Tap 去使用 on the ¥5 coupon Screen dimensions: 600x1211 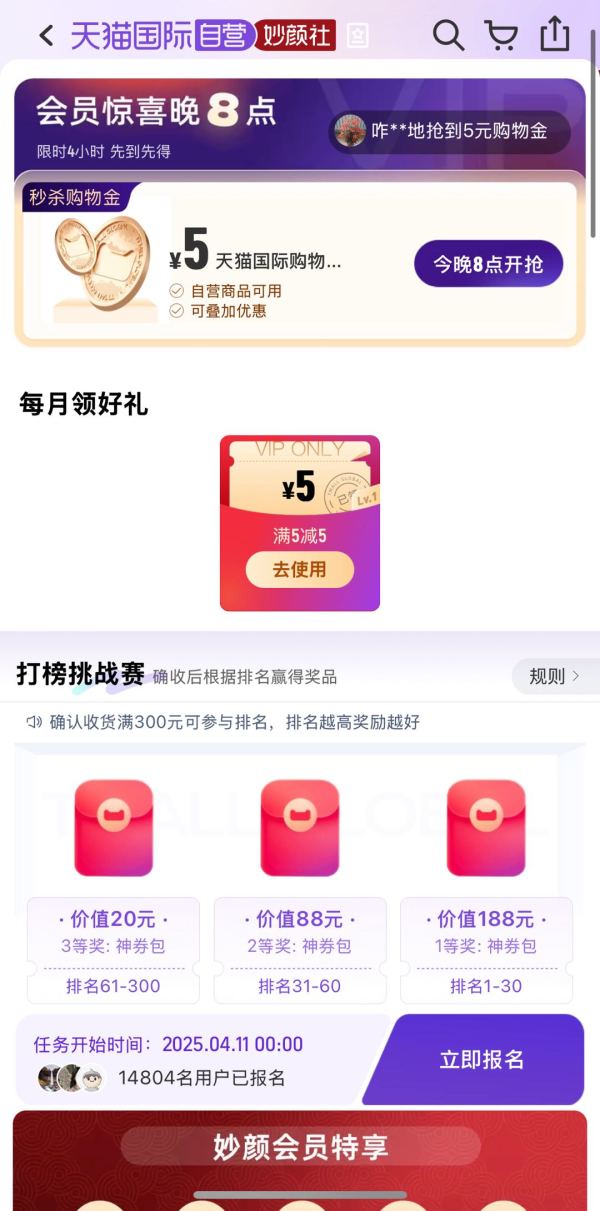pyautogui.click(x=299, y=570)
